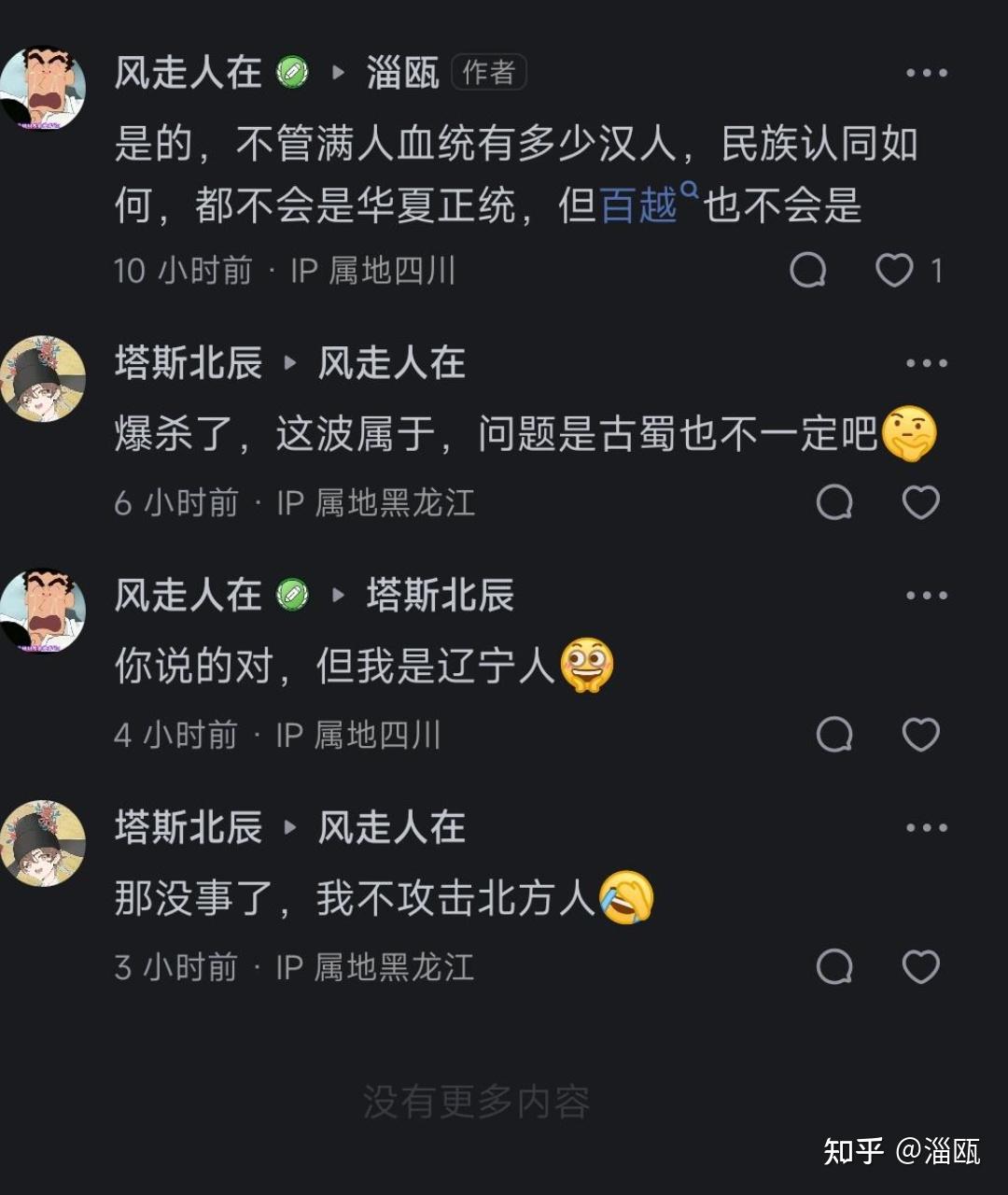Like the comment 你说的对，但我是辽宁人
The width and height of the screenshot is (1008, 1195).
click(920, 735)
